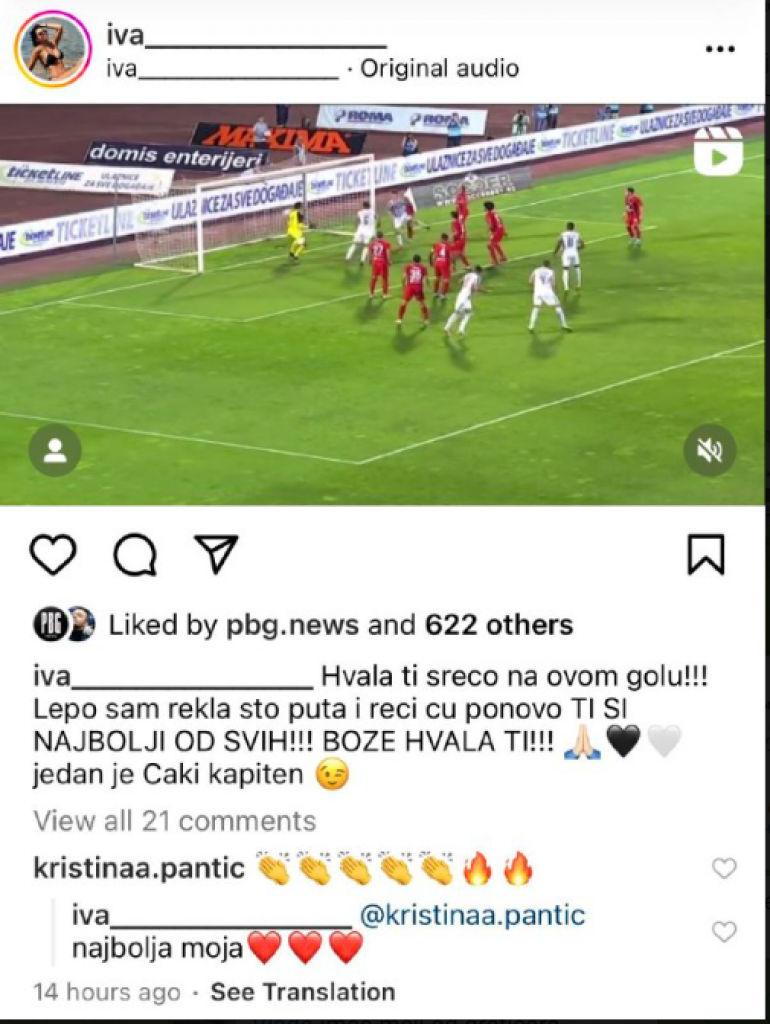Like kristinaa.pantic's comment
This screenshot has width=770, height=1024.
(724, 868)
